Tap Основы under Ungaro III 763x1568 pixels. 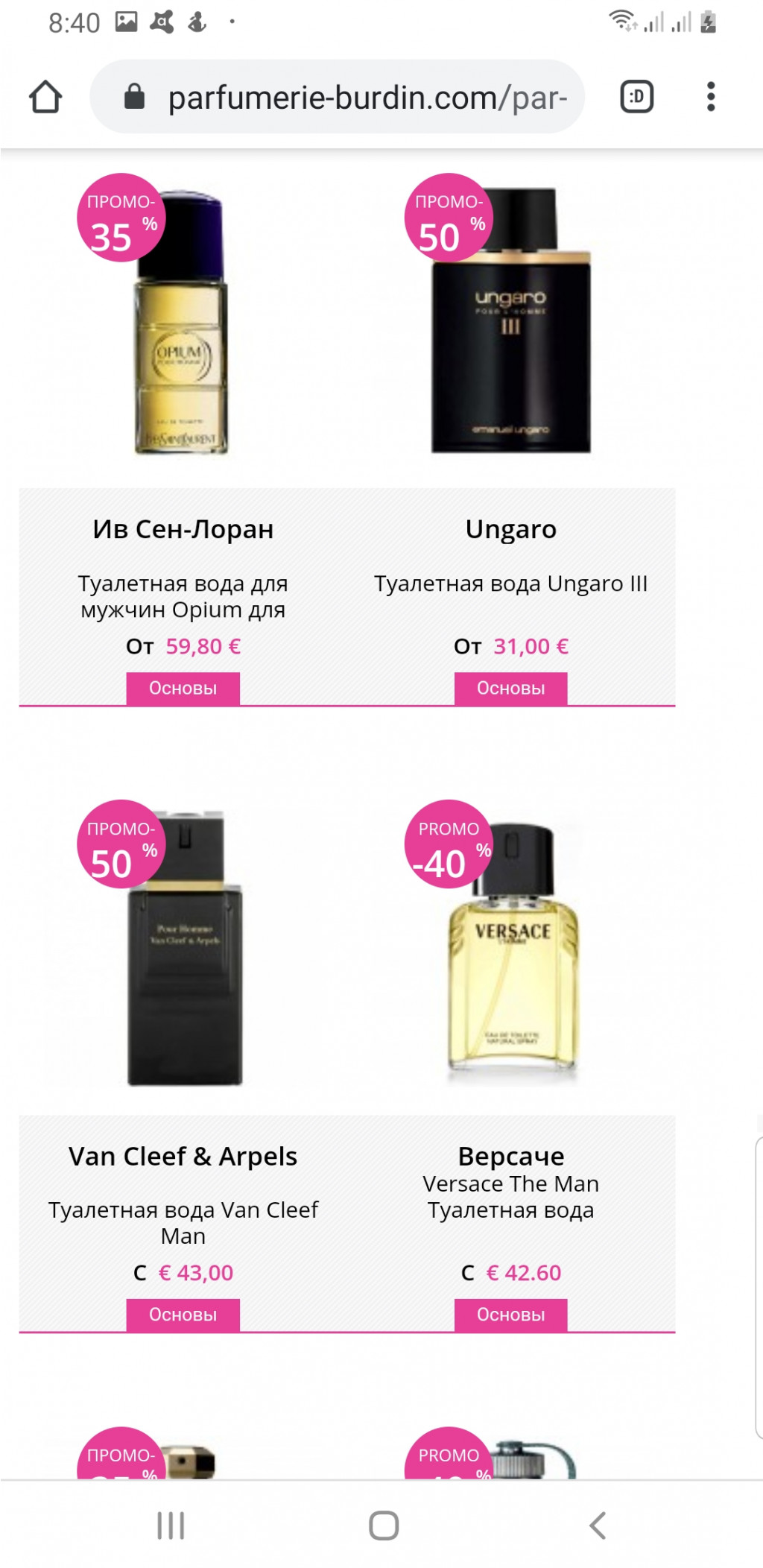pos(511,688)
